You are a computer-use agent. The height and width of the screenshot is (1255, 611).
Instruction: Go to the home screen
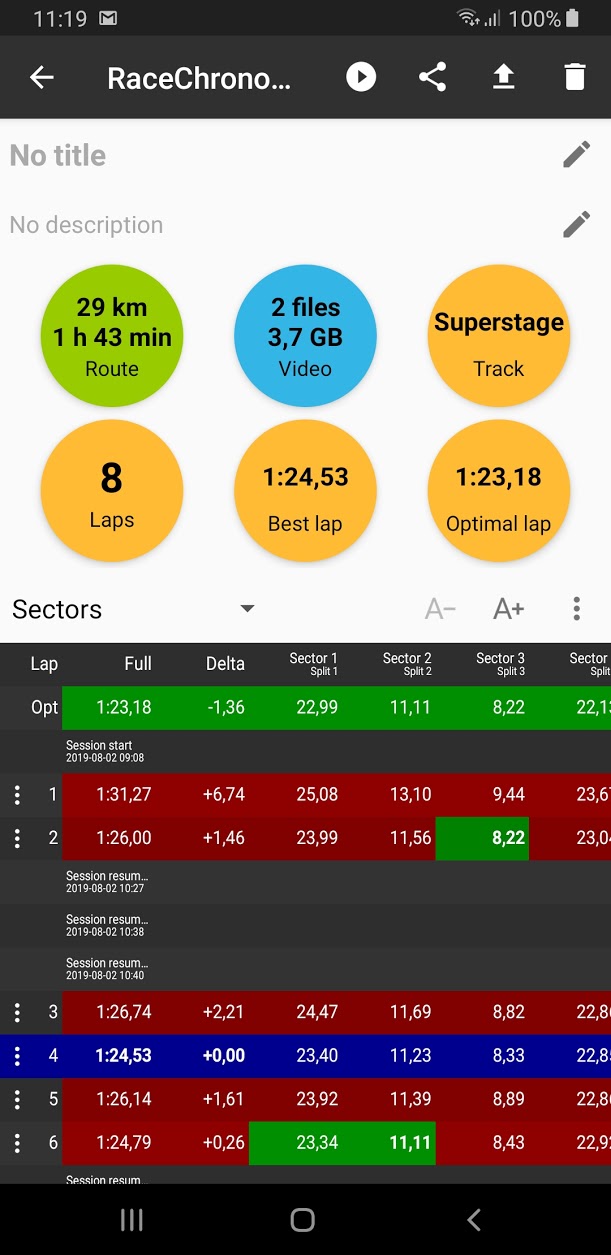point(303,1219)
